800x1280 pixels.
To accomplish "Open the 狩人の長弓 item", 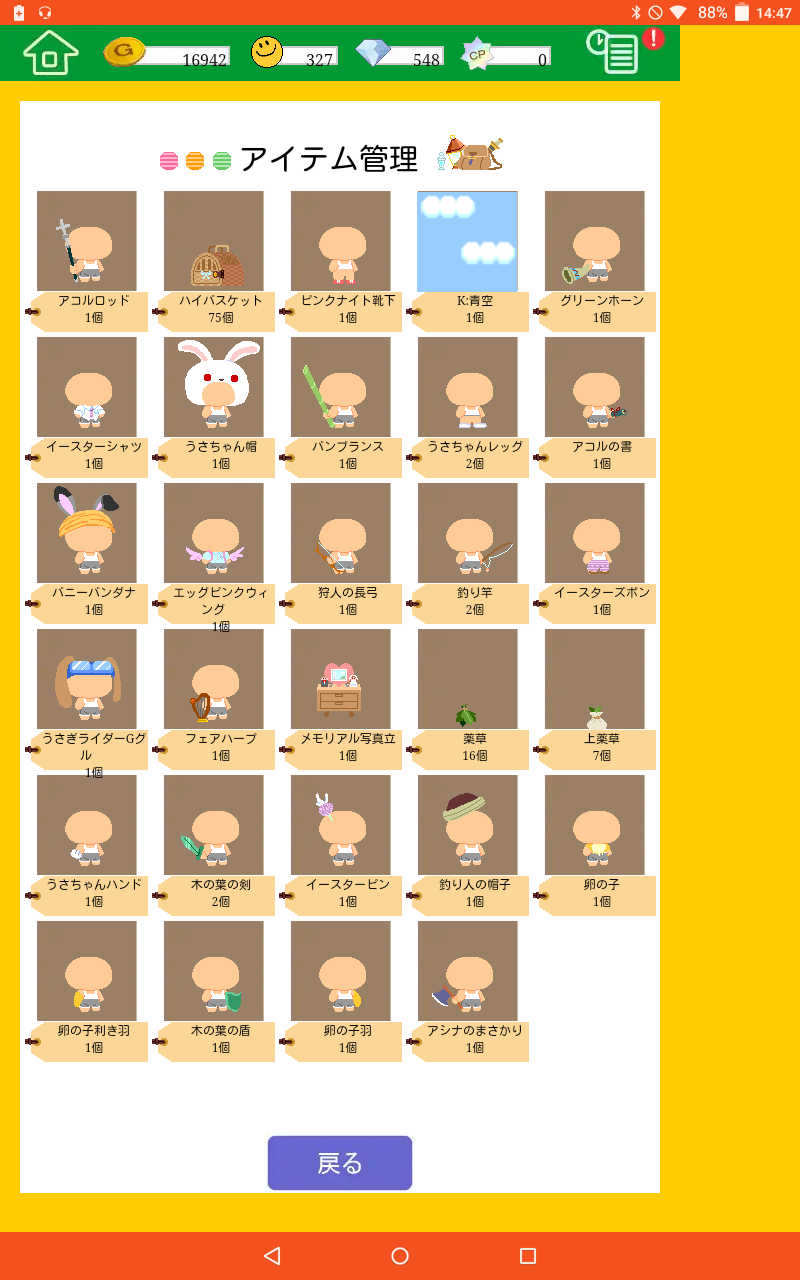I will click(x=341, y=533).
